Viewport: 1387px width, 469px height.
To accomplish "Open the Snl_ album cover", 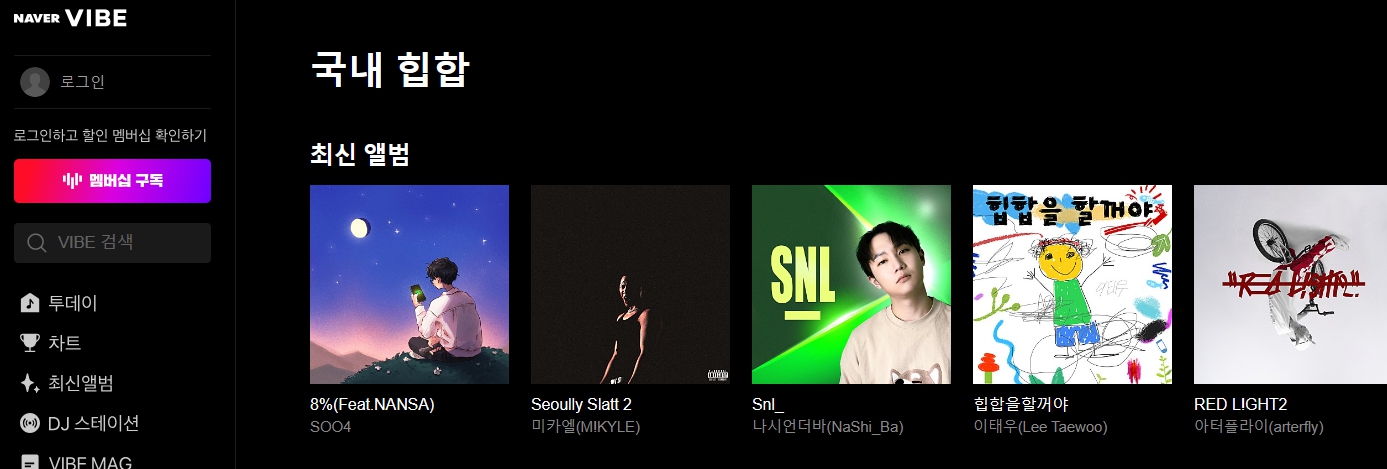I will click(x=851, y=284).
